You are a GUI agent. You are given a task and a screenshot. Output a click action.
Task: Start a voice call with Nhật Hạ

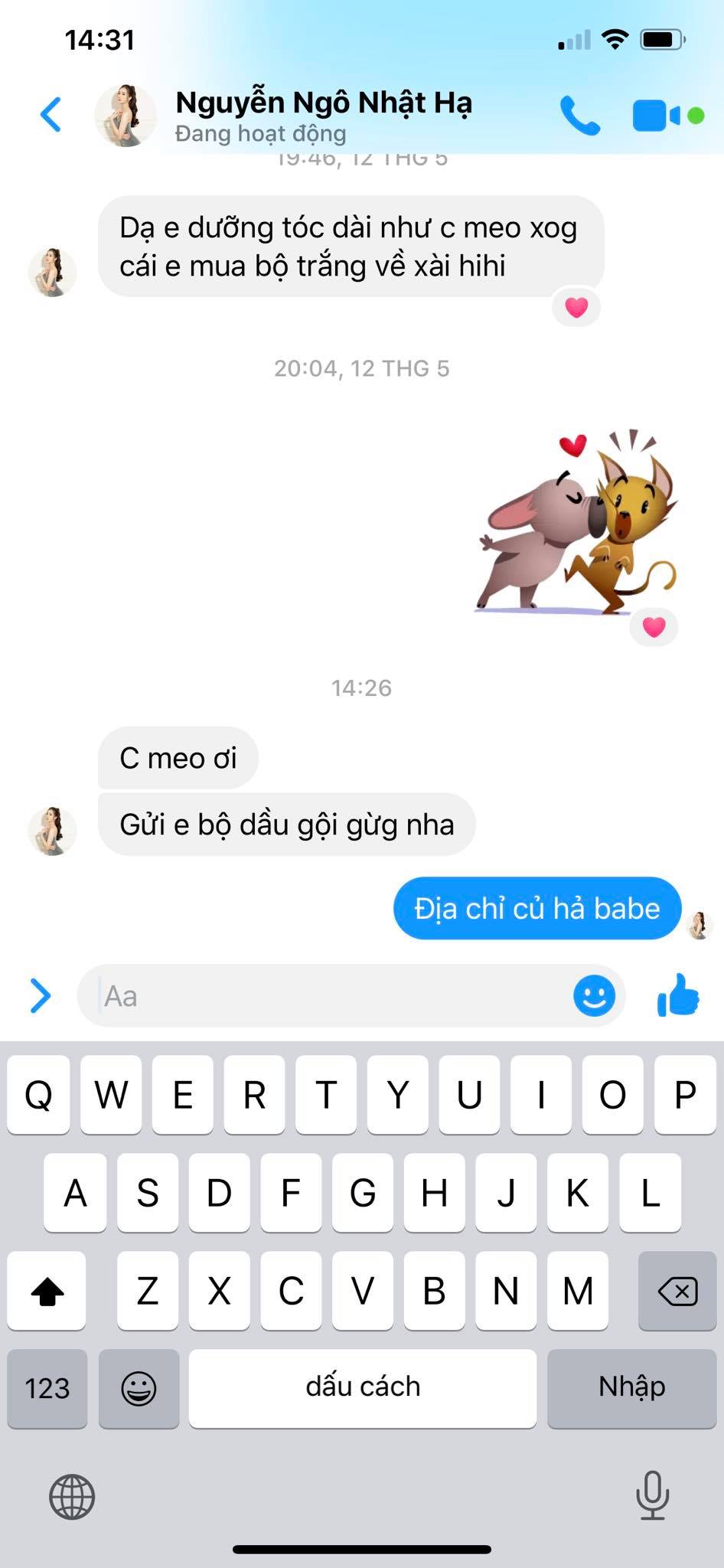(x=579, y=116)
